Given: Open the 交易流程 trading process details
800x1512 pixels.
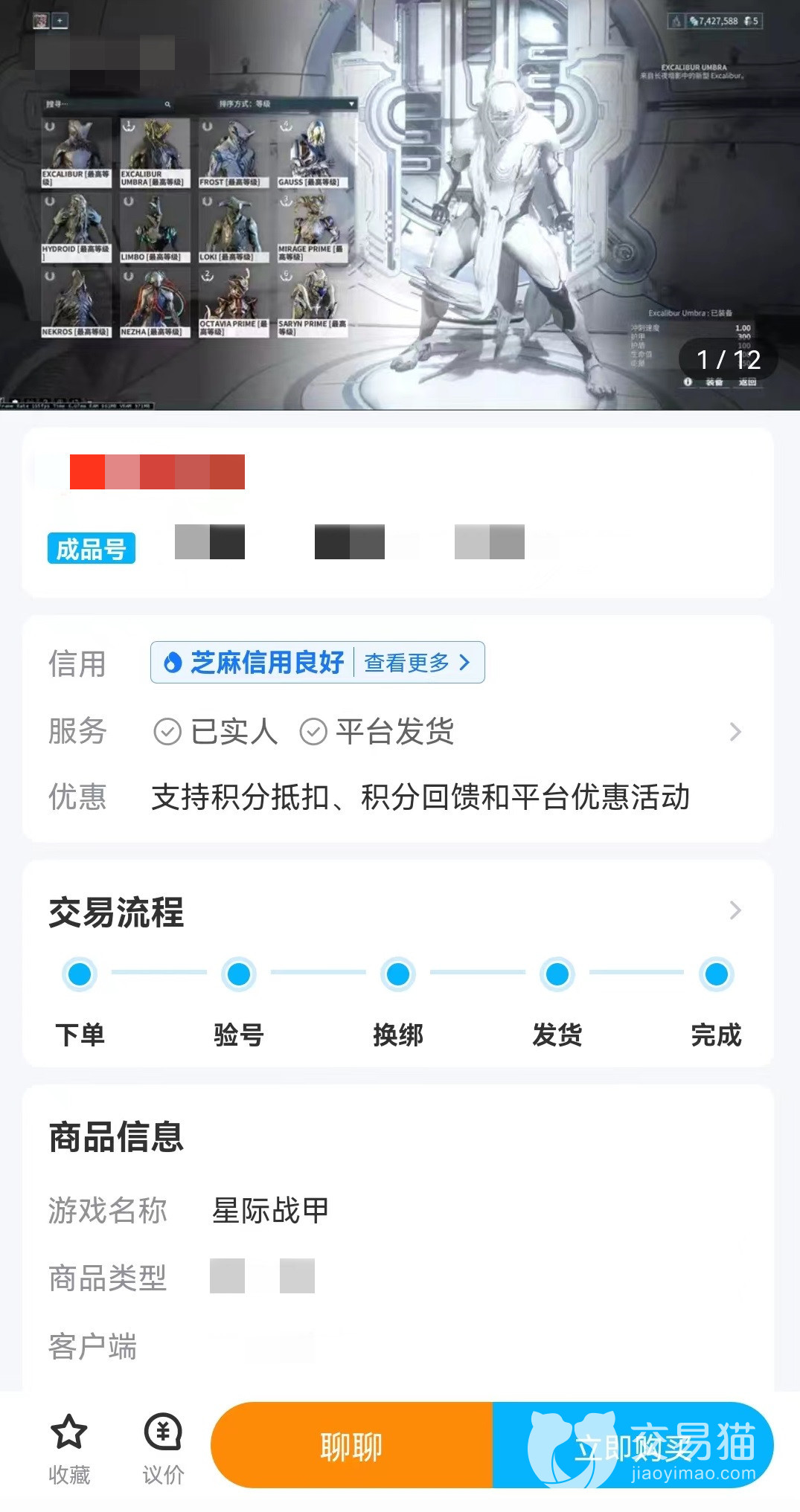Looking at the screenshot, I should (735, 910).
